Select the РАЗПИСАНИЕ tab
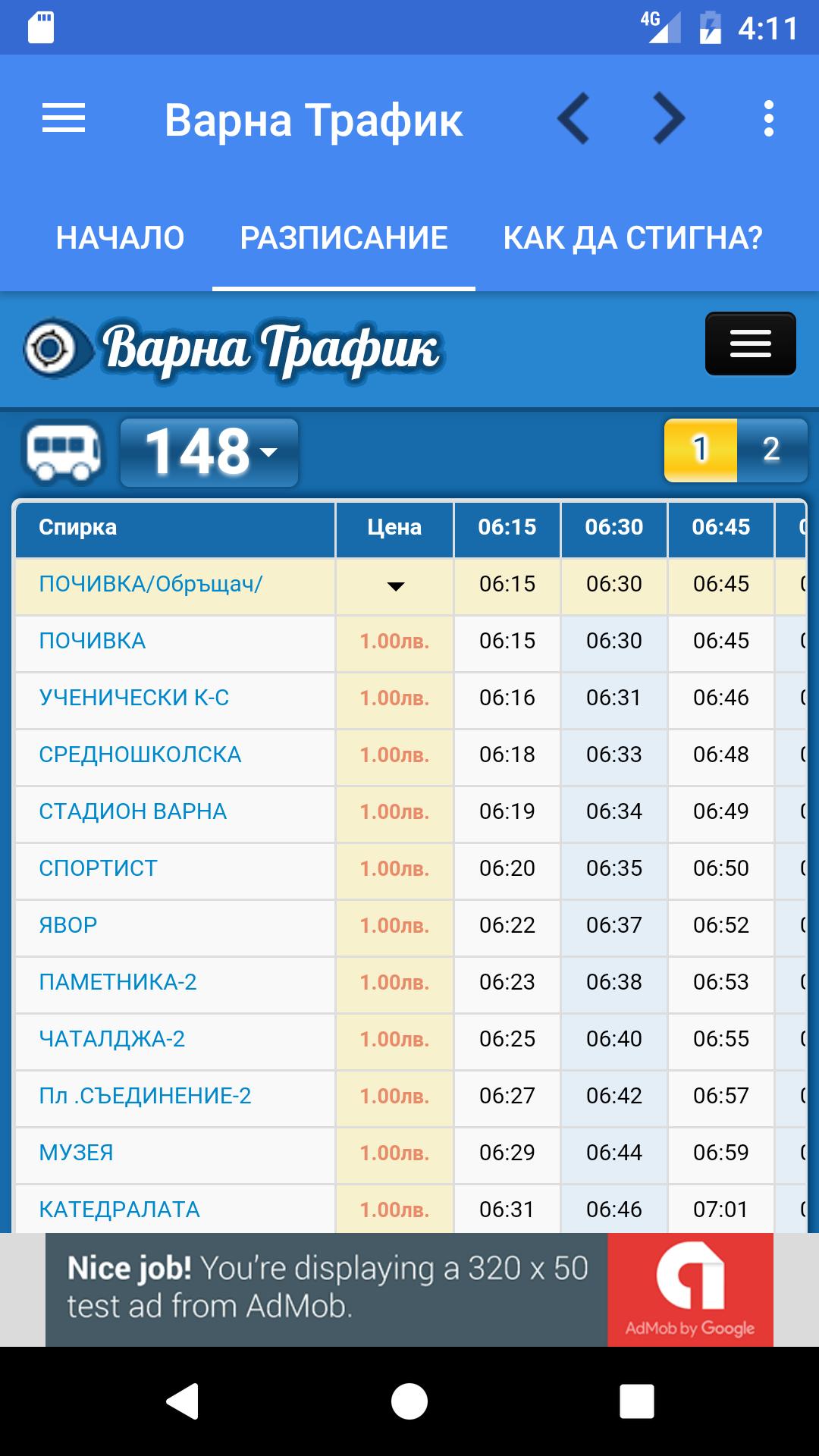 click(344, 238)
